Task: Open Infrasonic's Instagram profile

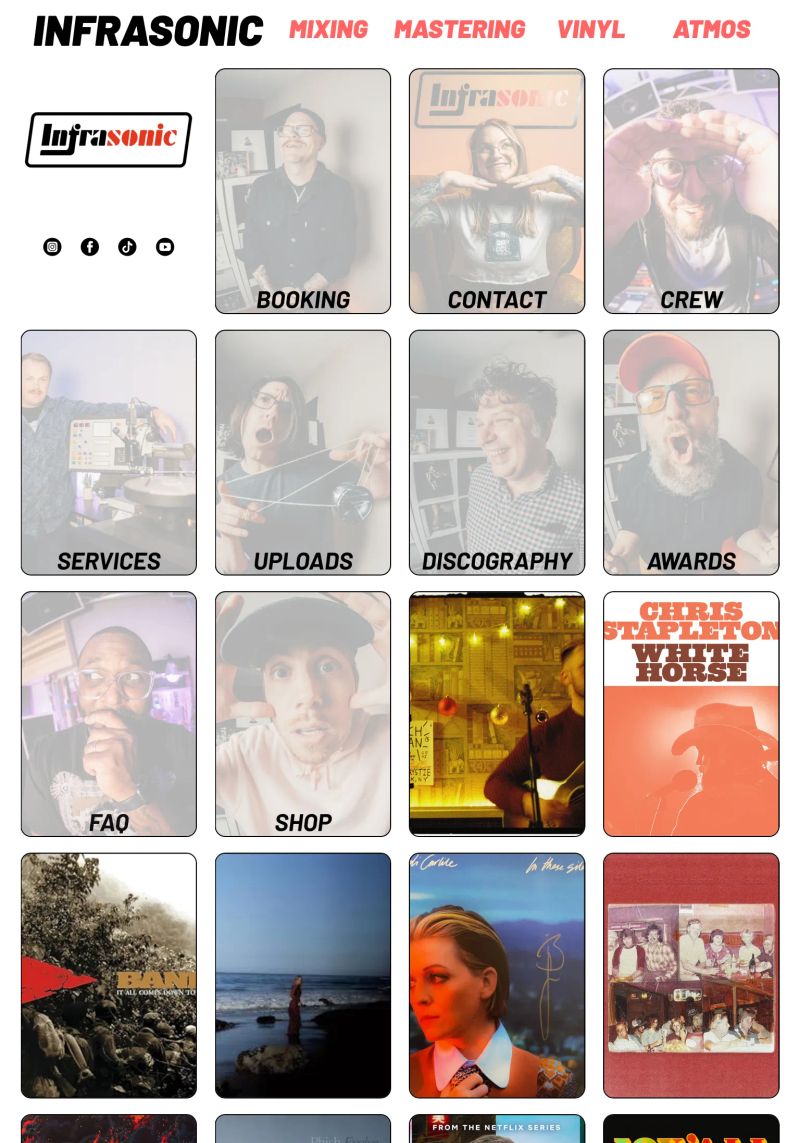Action: point(52,247)
